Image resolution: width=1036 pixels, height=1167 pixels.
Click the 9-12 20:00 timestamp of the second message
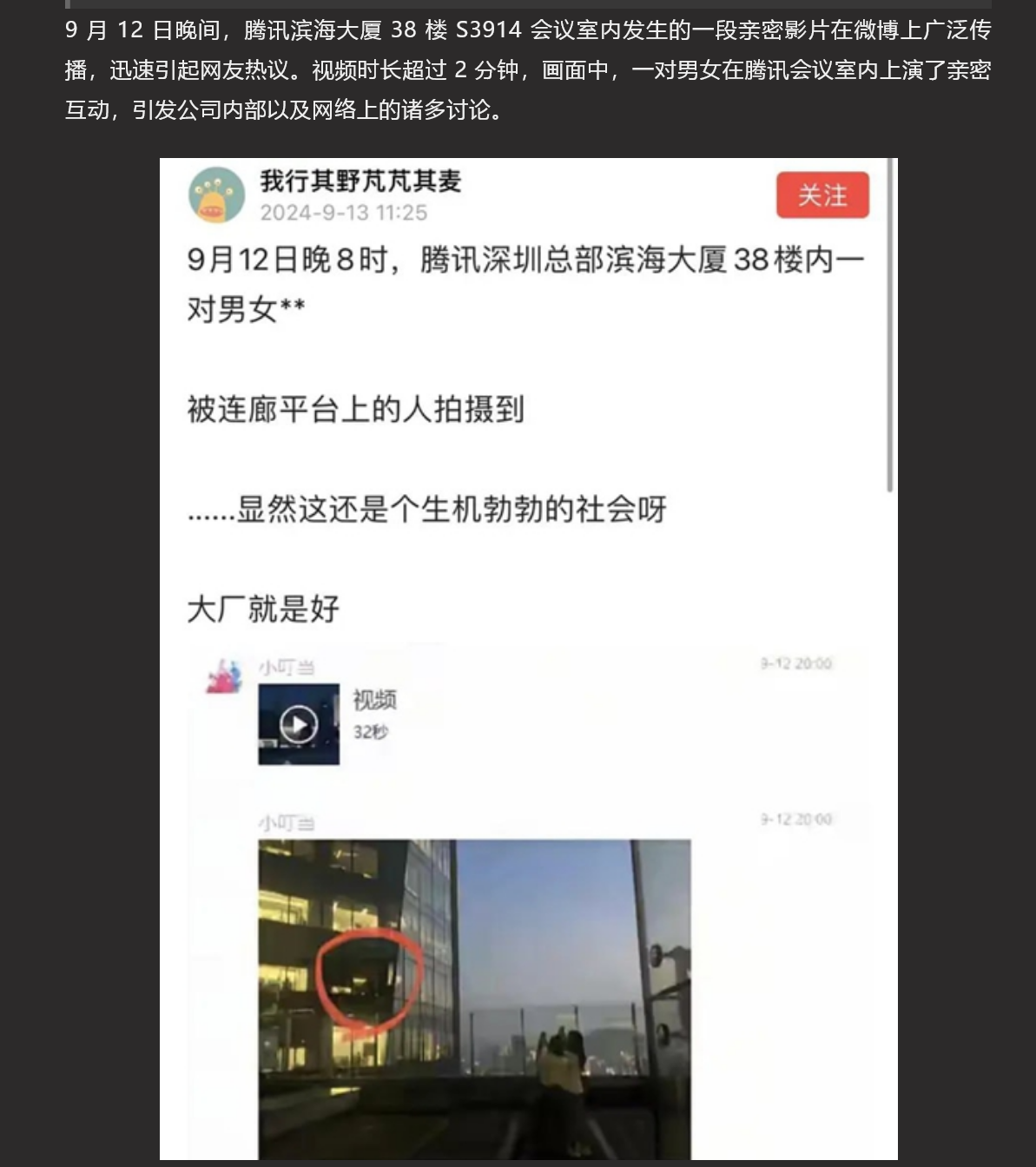(795, 816)
